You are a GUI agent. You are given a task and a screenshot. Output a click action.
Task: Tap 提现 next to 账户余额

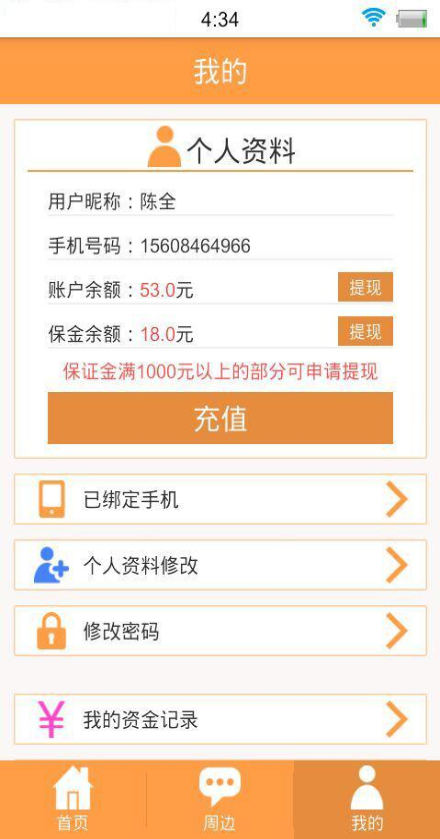pyautogui.click(x=365, y=287)
